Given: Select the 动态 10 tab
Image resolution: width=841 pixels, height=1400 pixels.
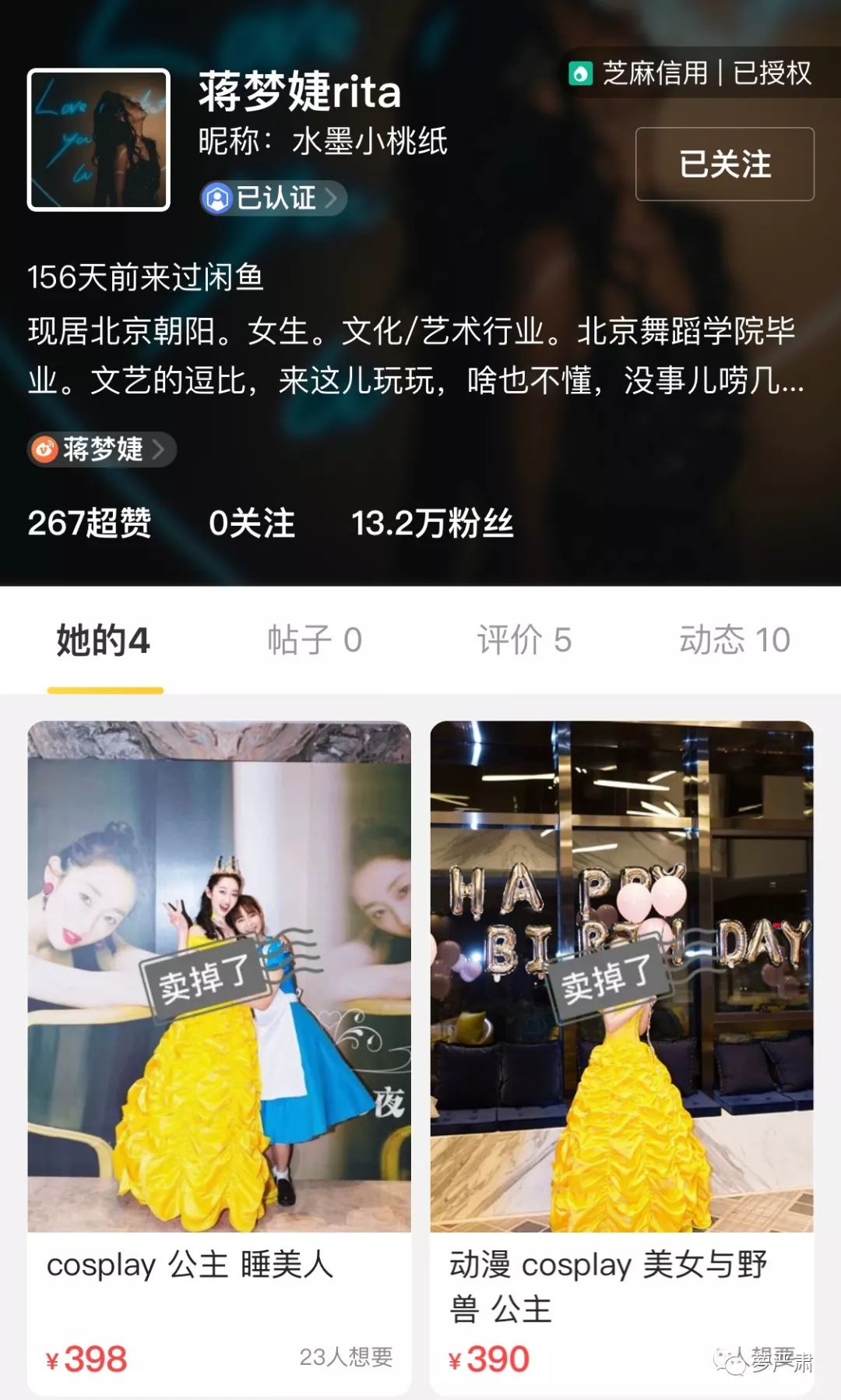Looking at the screenshot, I should click(x=734, y=639).
